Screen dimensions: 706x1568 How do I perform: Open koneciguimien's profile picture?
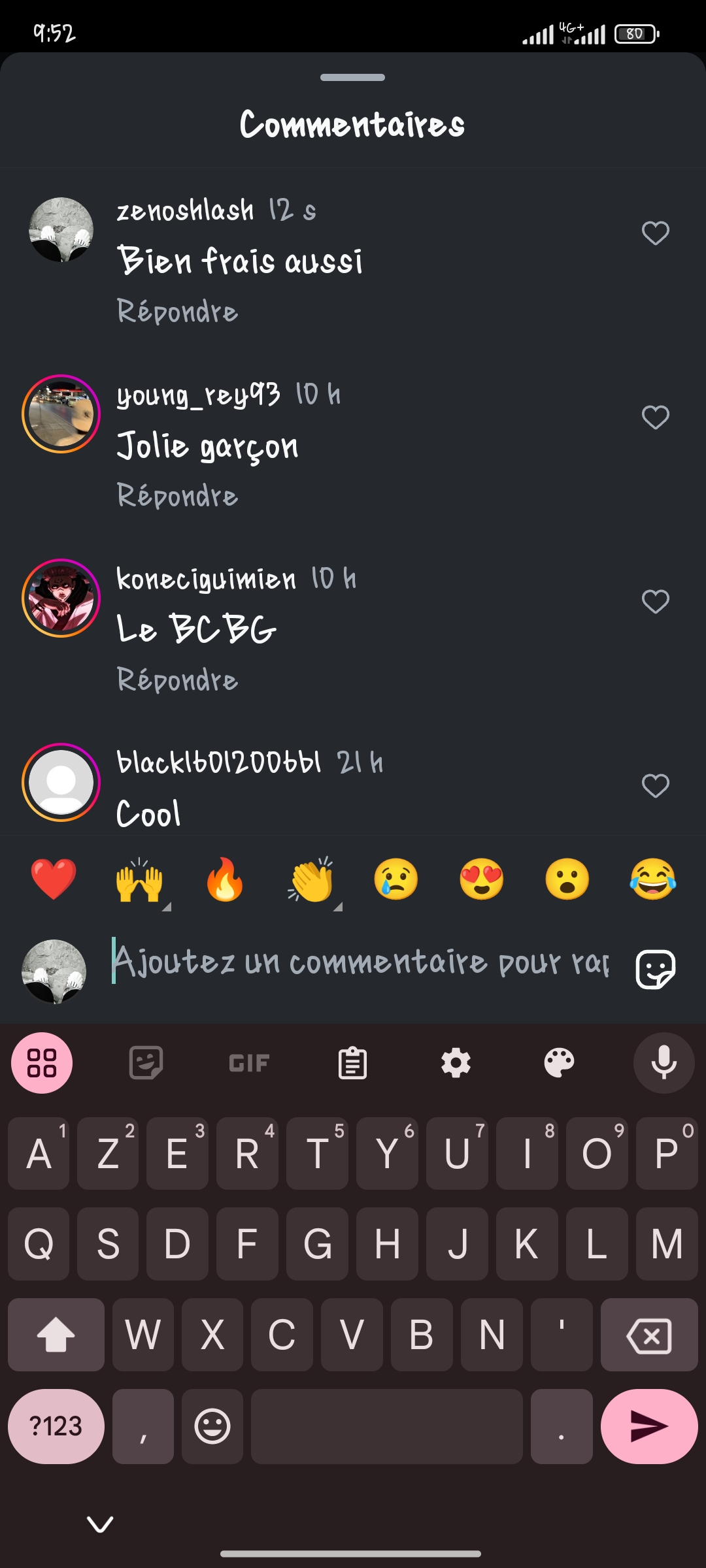click(61, 598)
